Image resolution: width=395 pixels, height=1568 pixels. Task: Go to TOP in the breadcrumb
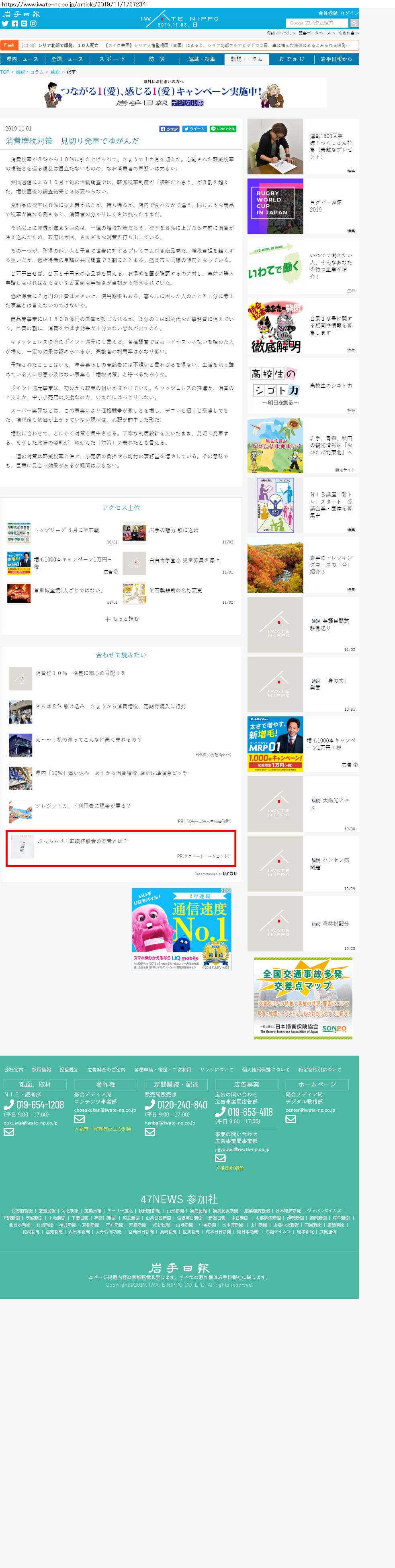[5, 72]
